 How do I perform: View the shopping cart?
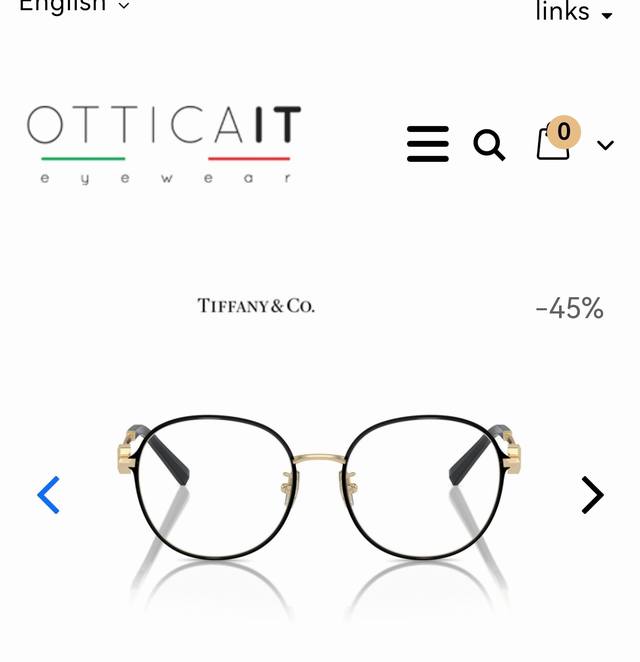[x=555, y=142]
